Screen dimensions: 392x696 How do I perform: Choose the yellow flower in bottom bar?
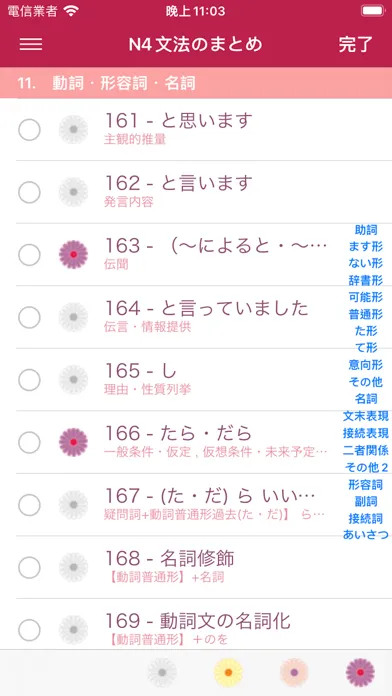228,672
